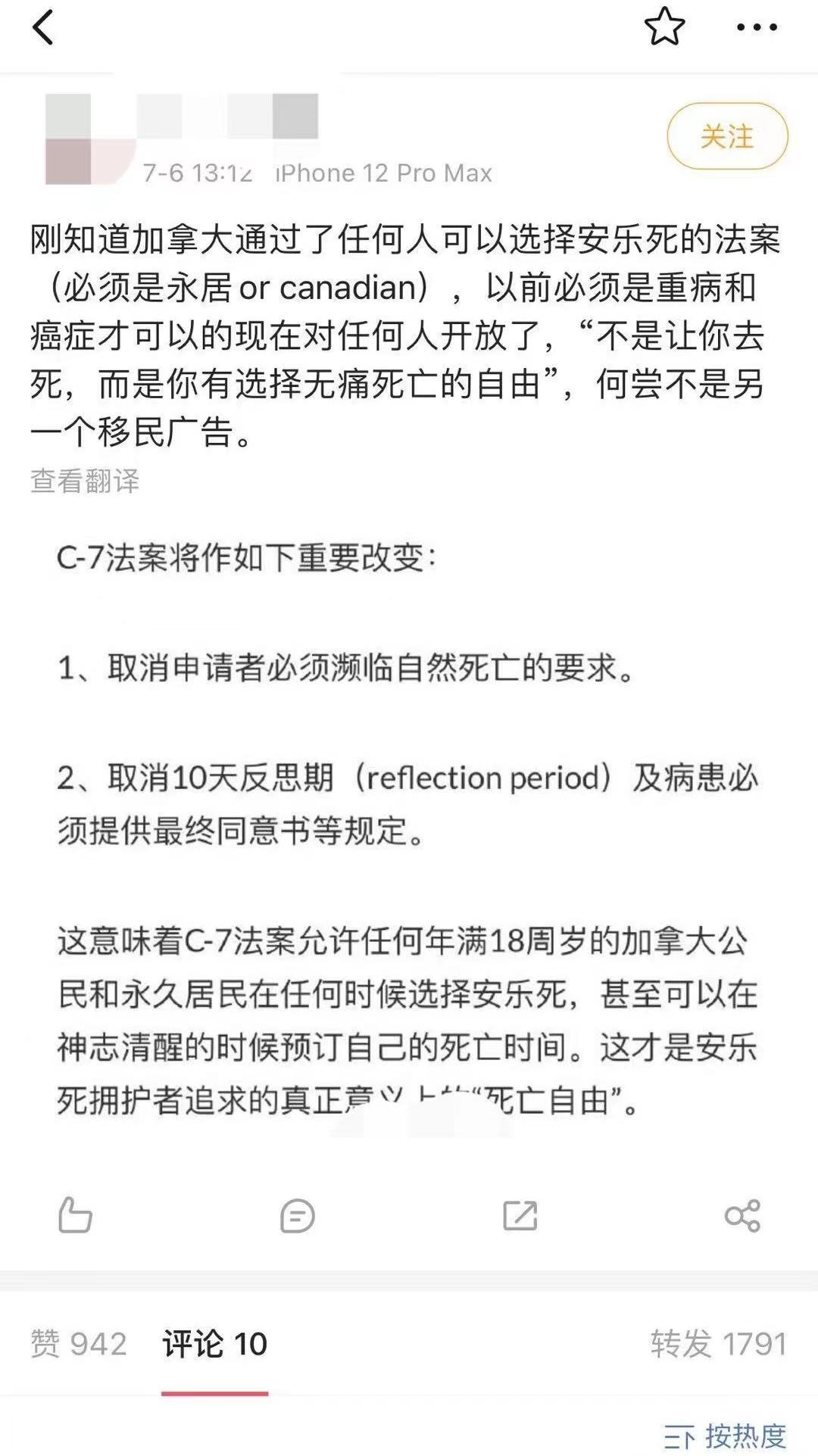This screenshot has height=1456, width=818.
Task: Favorite this post with the star icon
Action: [664, 28]
